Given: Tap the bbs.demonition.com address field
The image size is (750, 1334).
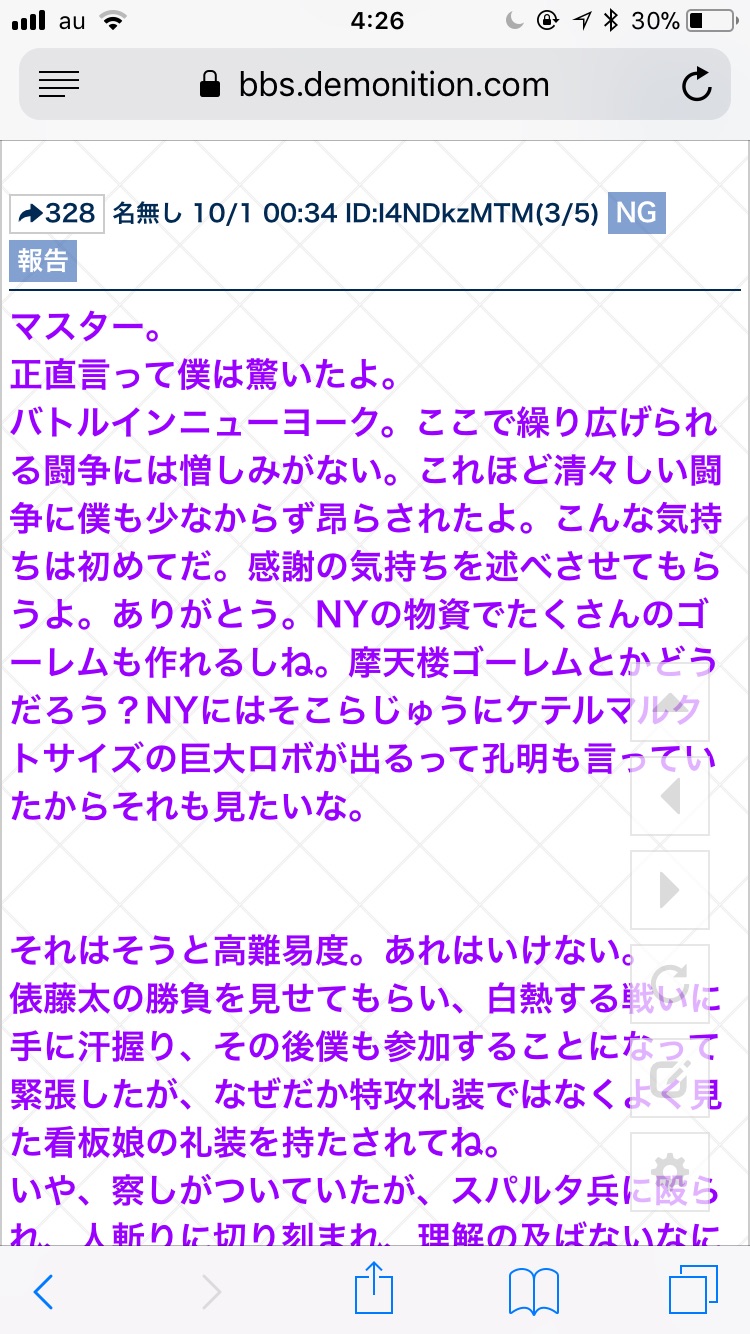Looking at the screenshot, I should [375, 85].
